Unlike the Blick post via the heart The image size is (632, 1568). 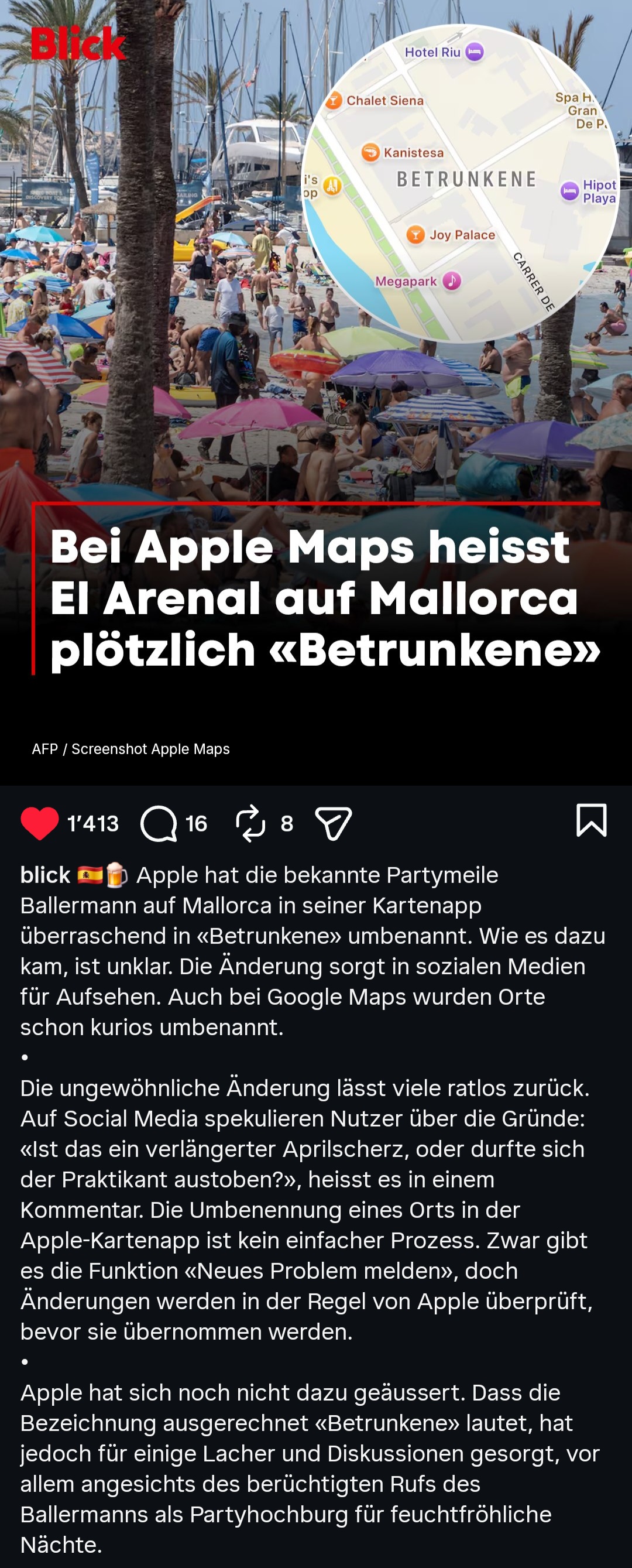pos(40,823)
